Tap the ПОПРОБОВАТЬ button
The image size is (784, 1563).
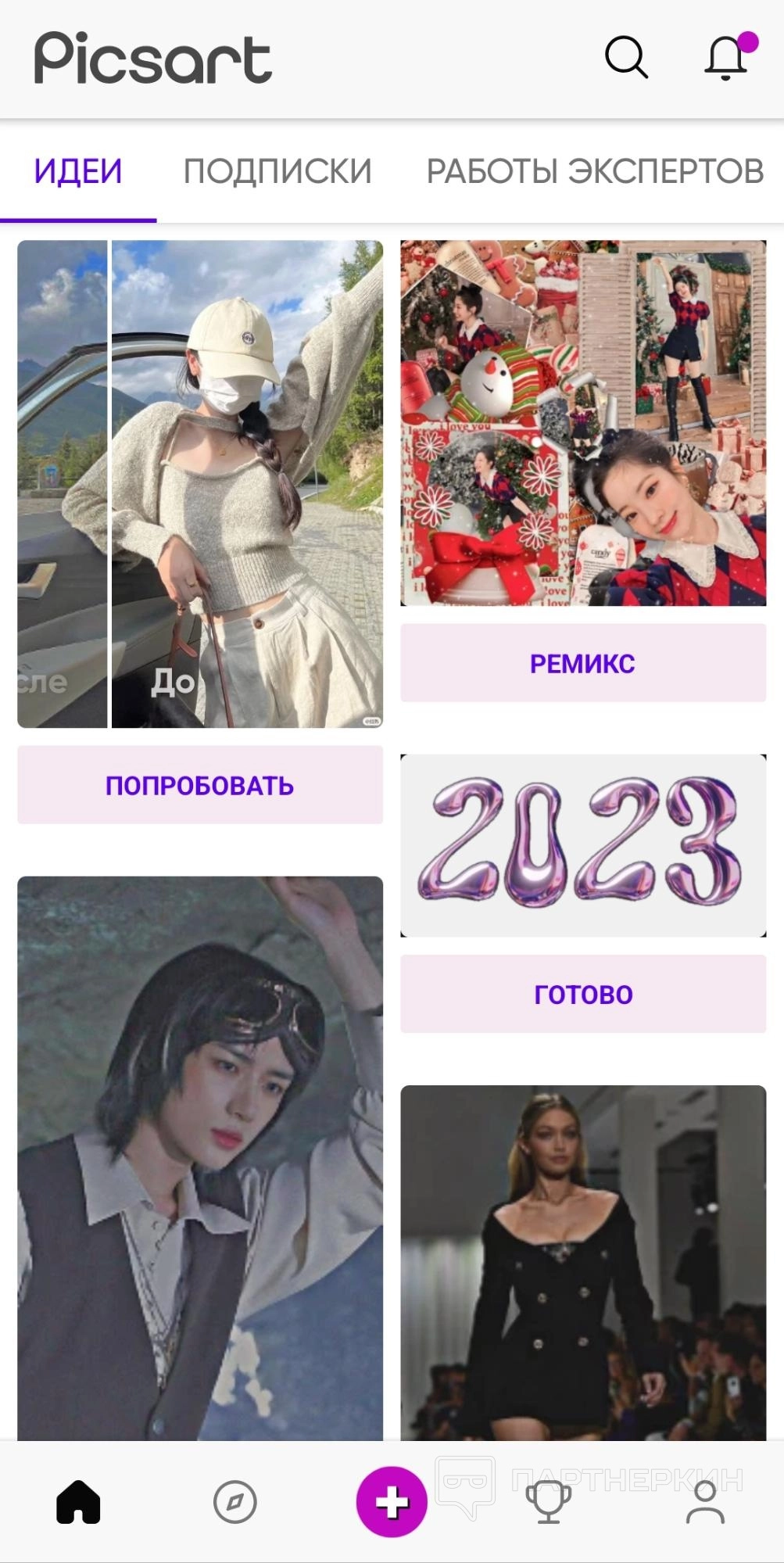coord(200,785)
